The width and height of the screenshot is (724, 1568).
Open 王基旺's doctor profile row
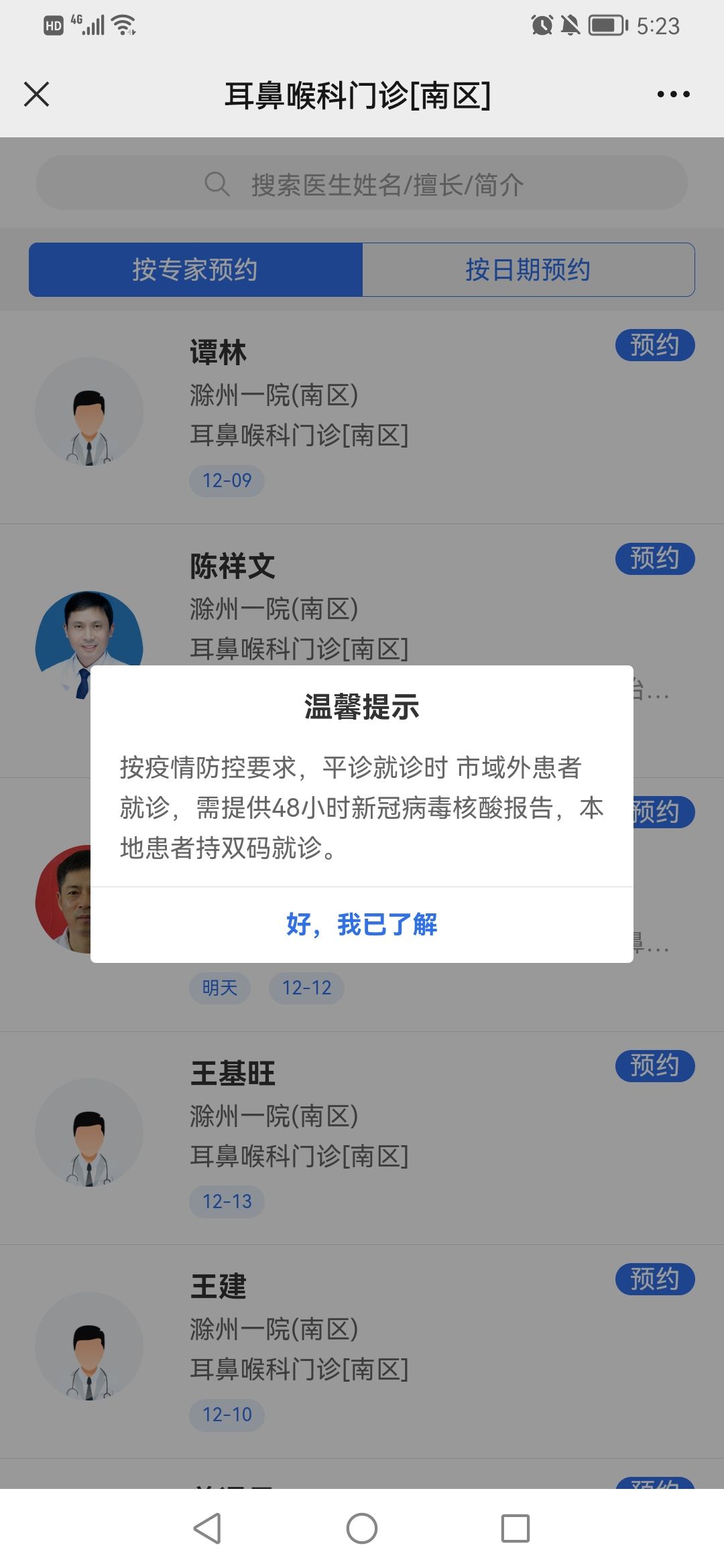tap(362, 1138)
